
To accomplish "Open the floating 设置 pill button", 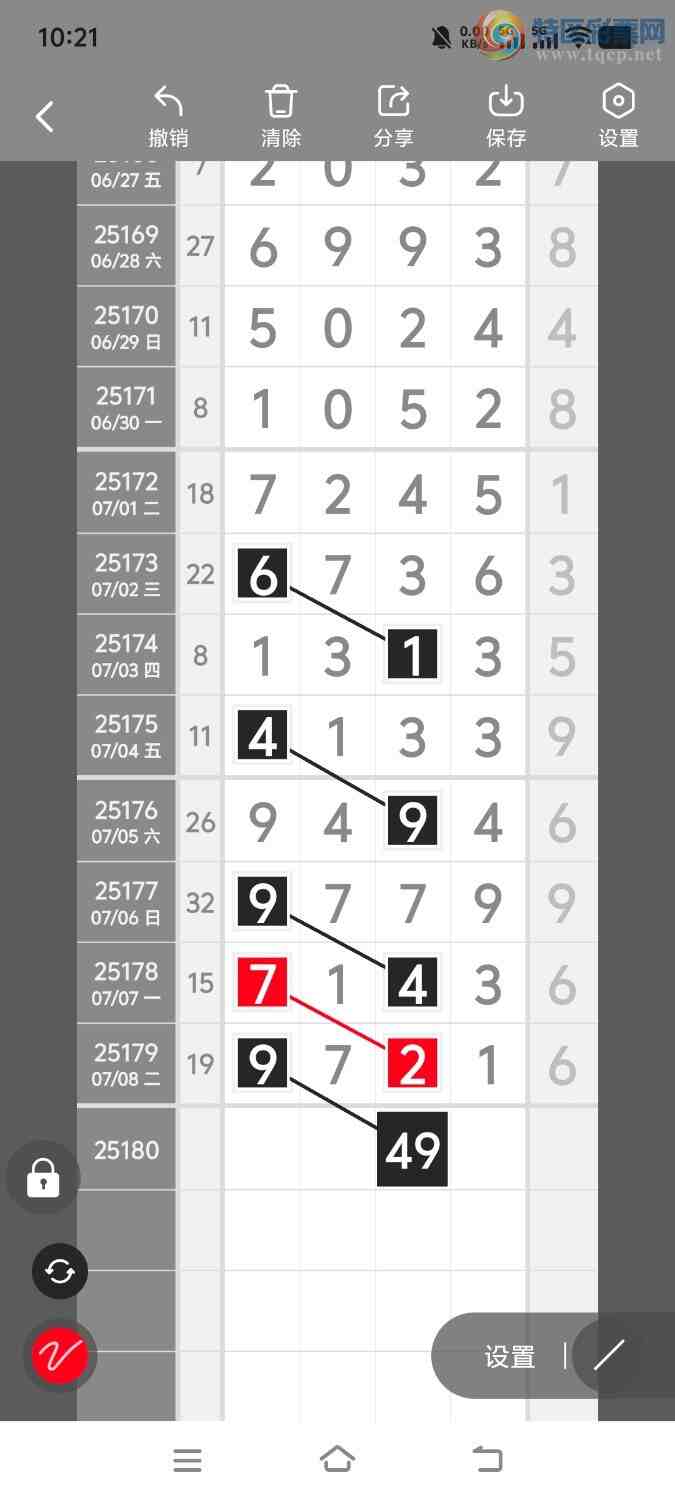I will point(510,1356).
